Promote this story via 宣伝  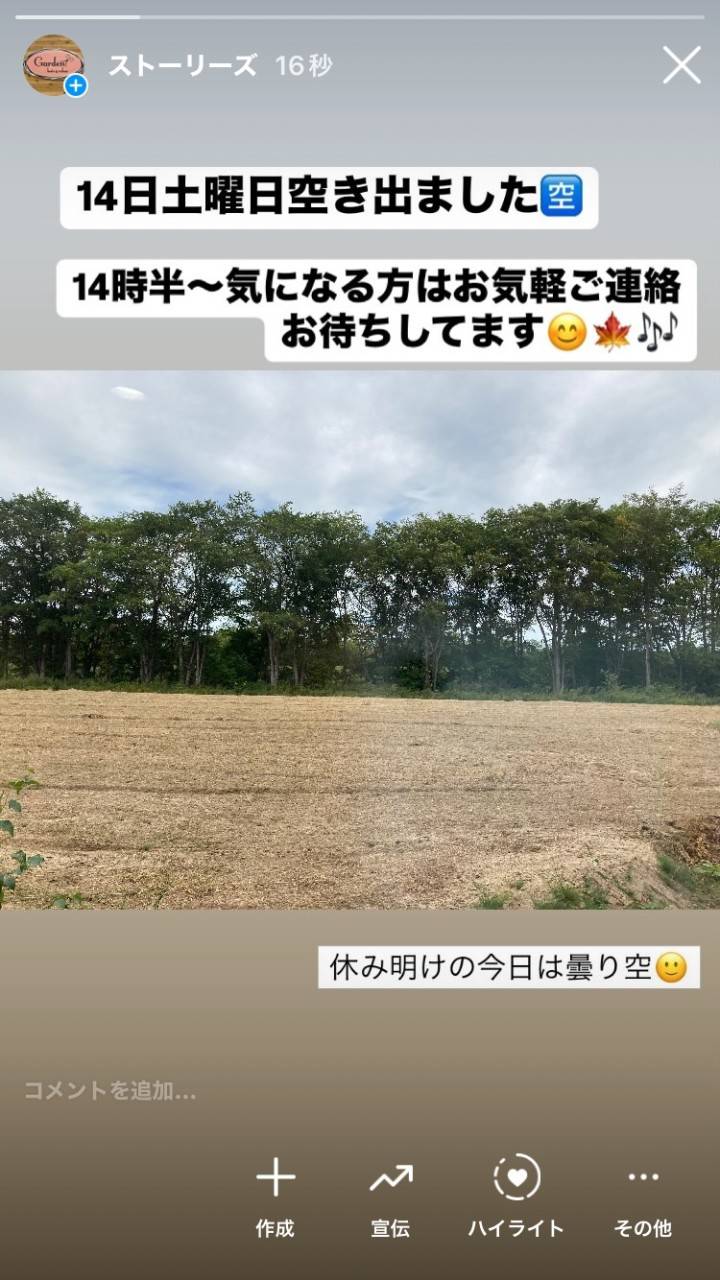pos(390,1195)
